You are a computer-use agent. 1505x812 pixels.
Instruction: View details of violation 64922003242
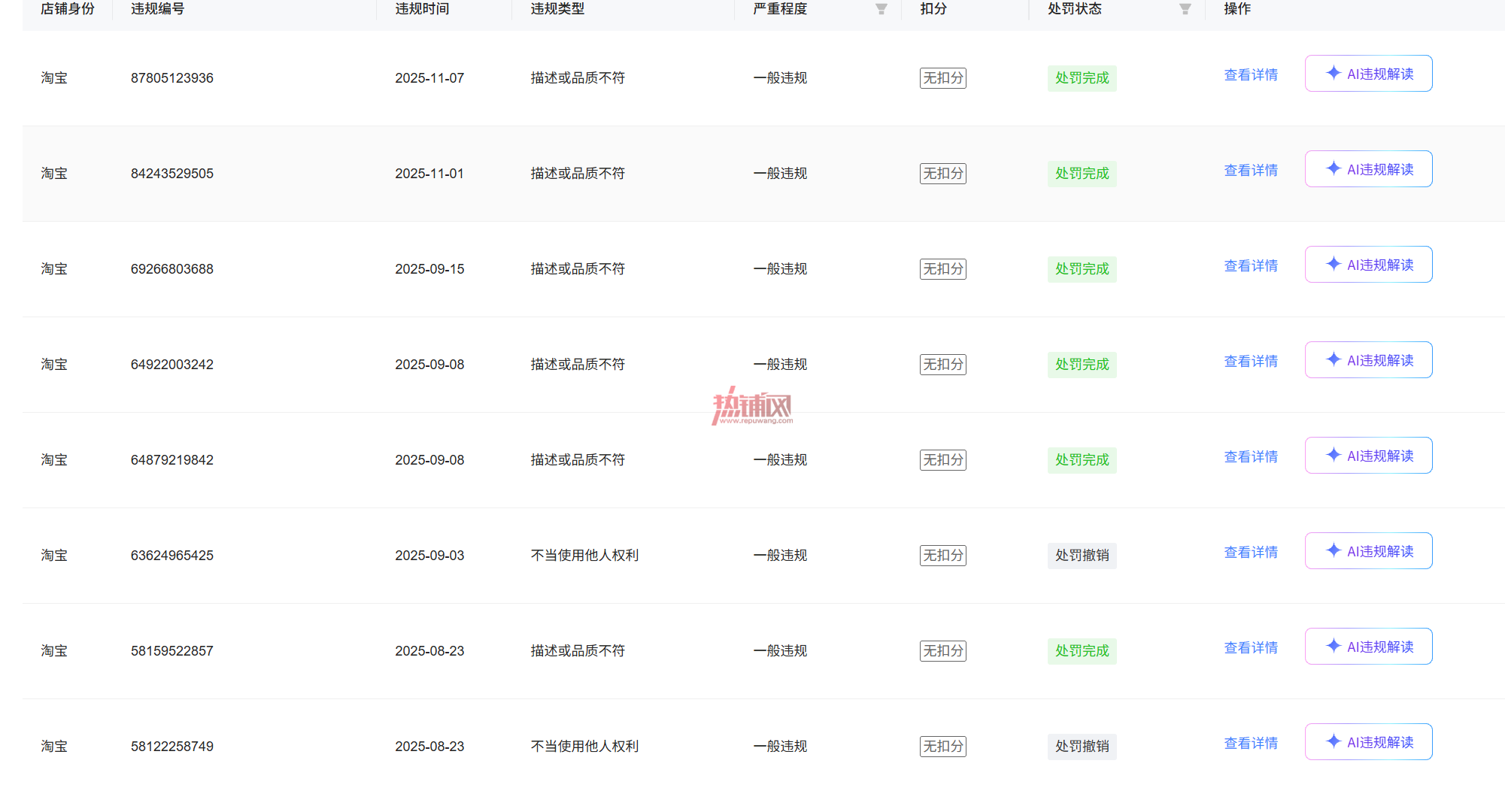click(1251, 362)
